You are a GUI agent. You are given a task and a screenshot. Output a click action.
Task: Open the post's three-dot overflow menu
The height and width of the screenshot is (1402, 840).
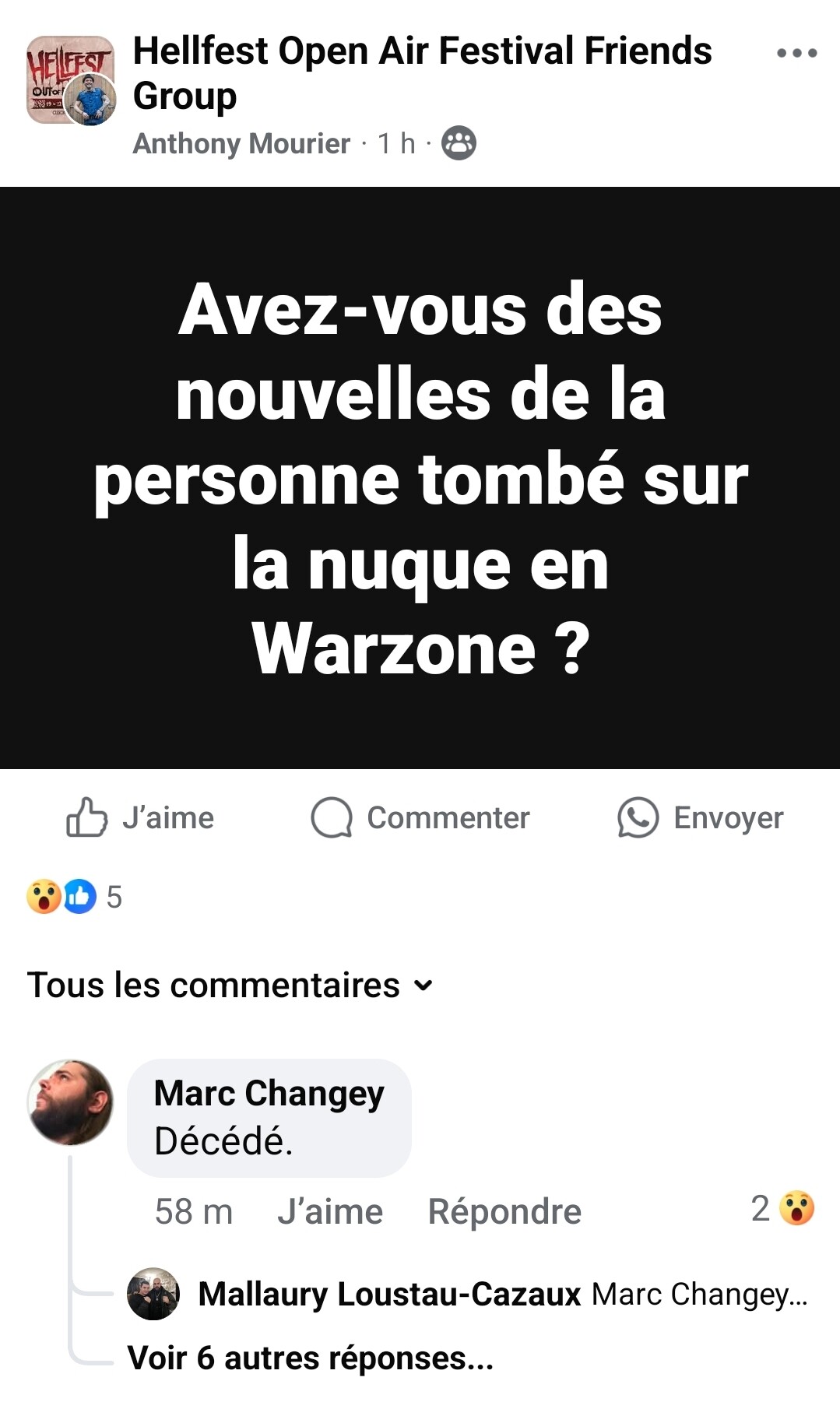[797, 53]
